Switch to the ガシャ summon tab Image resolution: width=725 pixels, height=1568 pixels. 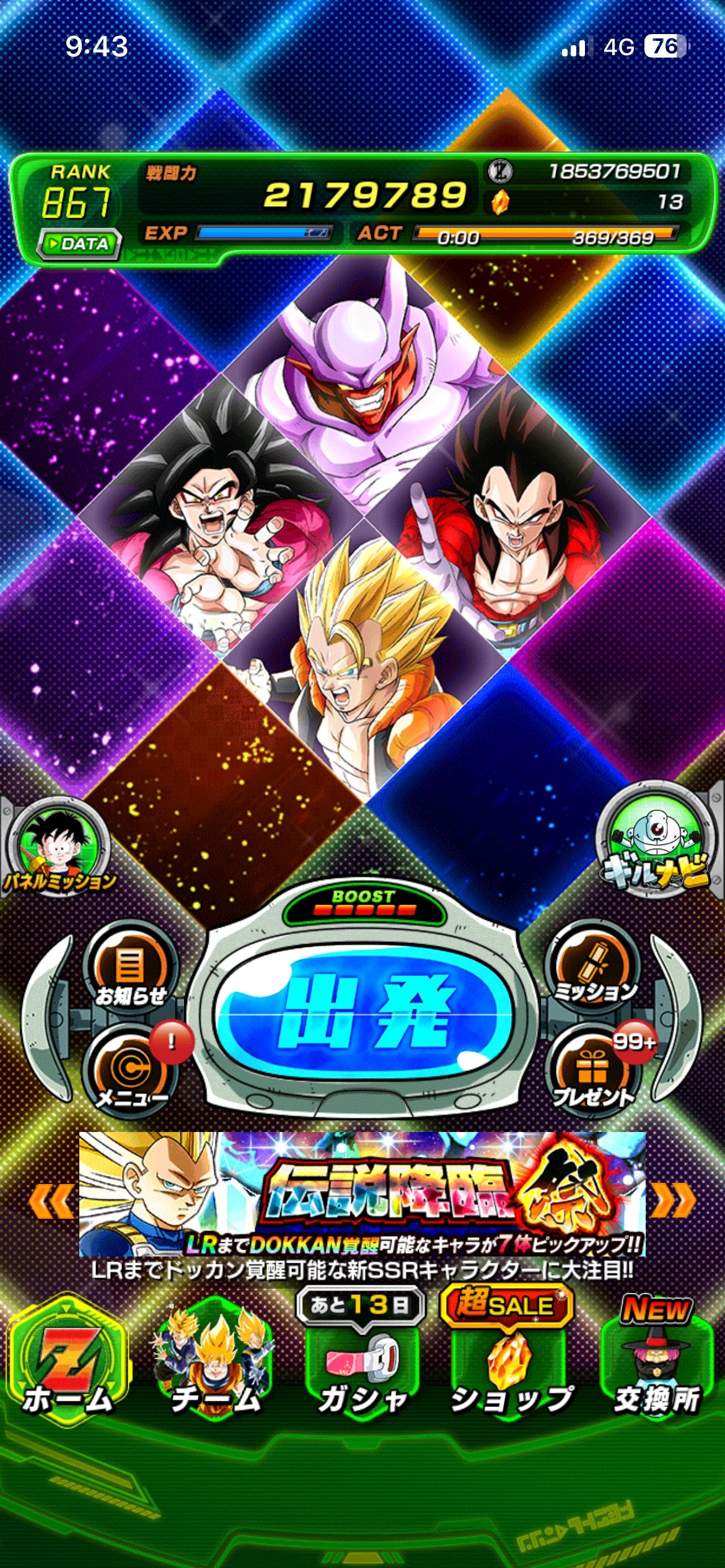[362, 1369]
